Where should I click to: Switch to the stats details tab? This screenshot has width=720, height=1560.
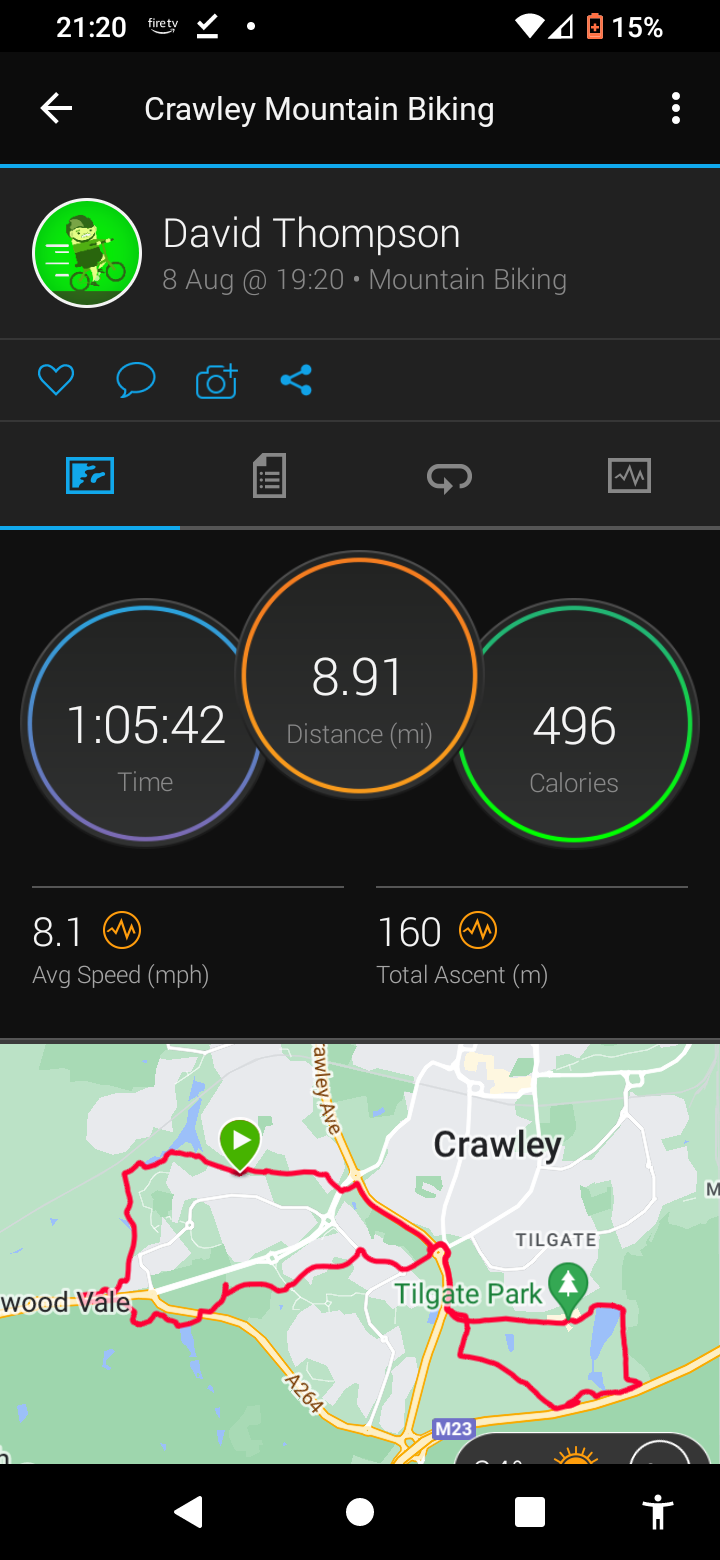point(269,476)
